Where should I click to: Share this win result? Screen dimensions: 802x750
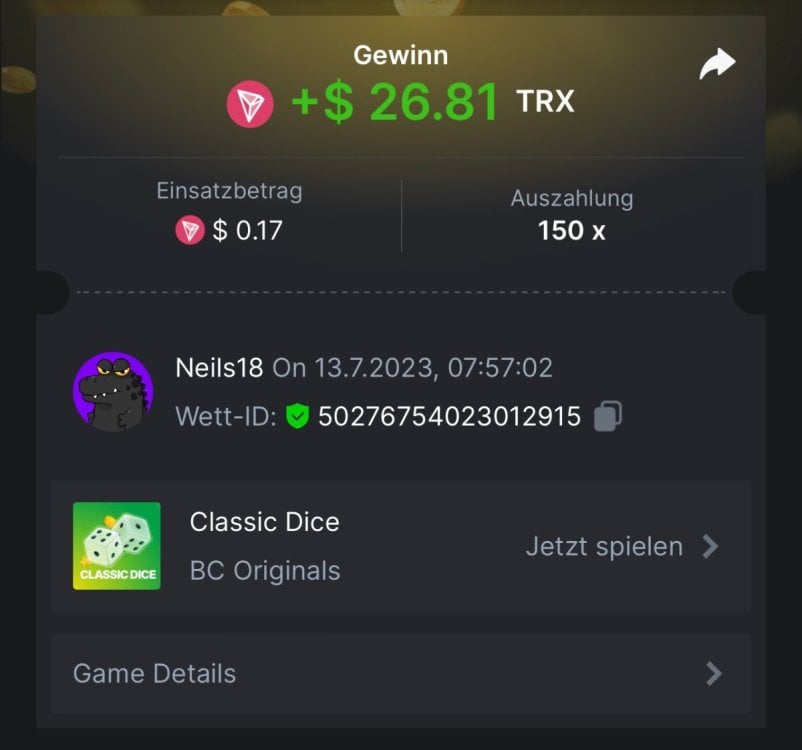click(716, 66)
